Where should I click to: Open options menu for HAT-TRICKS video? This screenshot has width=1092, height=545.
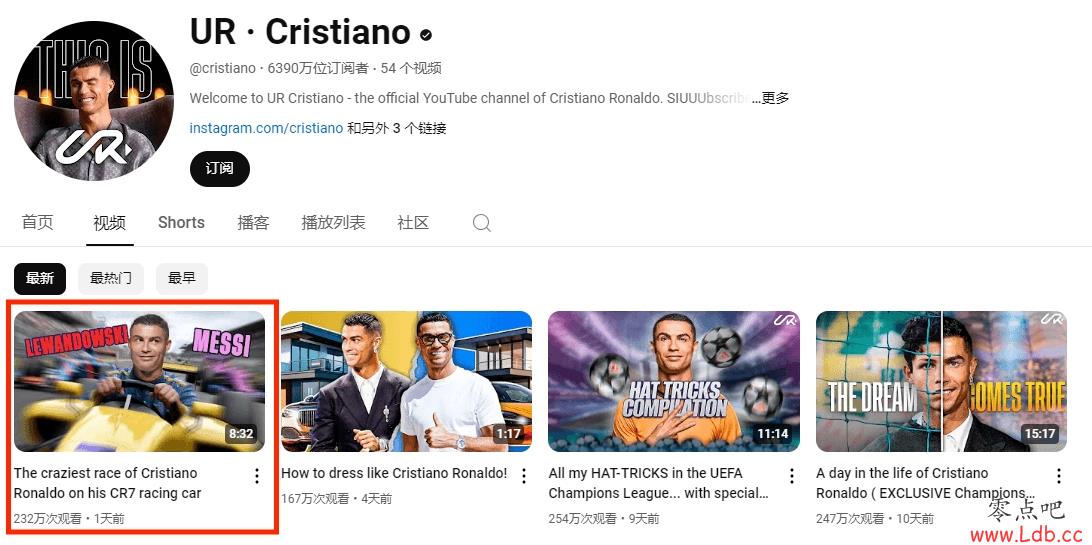[x=792, y=476]
